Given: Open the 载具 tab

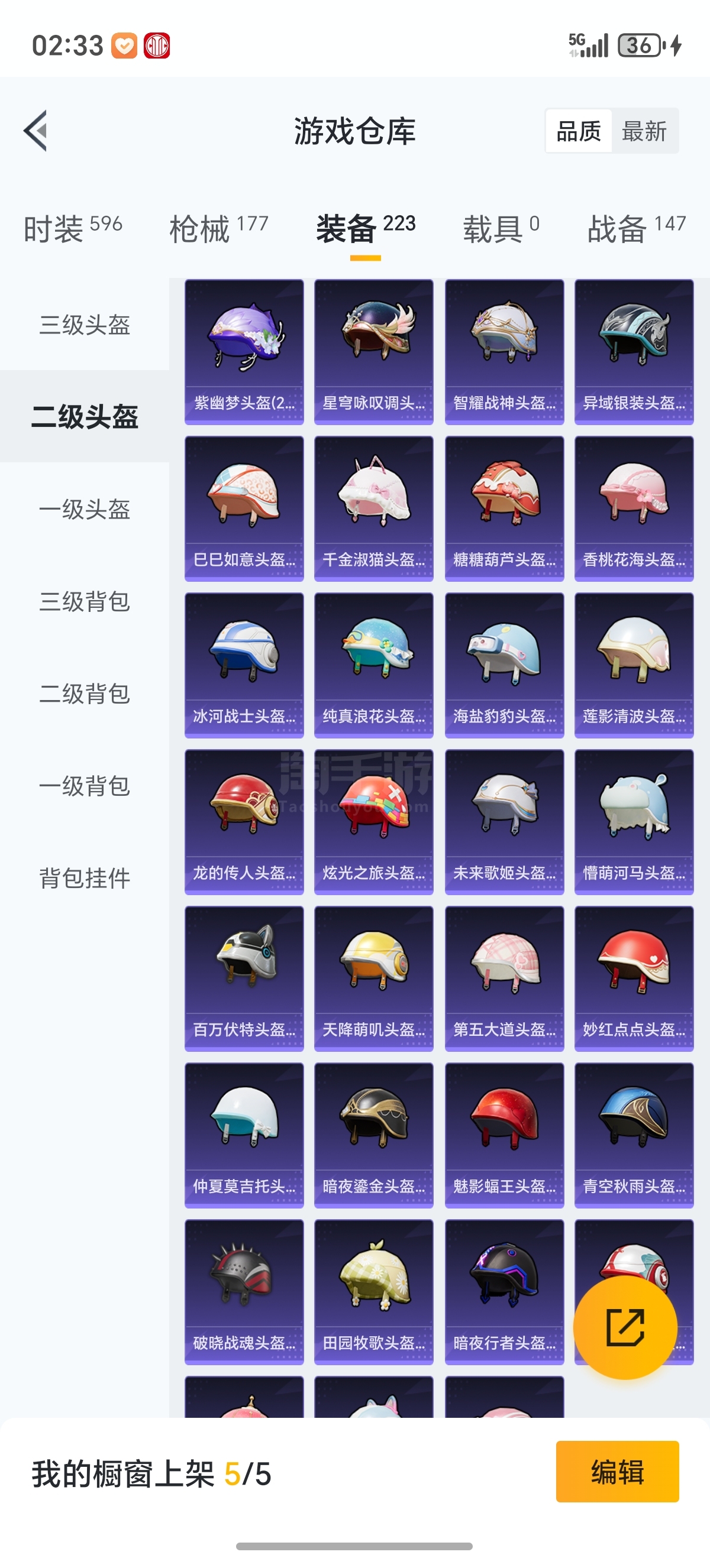Looking at the screenshot, I should point(501,228).
